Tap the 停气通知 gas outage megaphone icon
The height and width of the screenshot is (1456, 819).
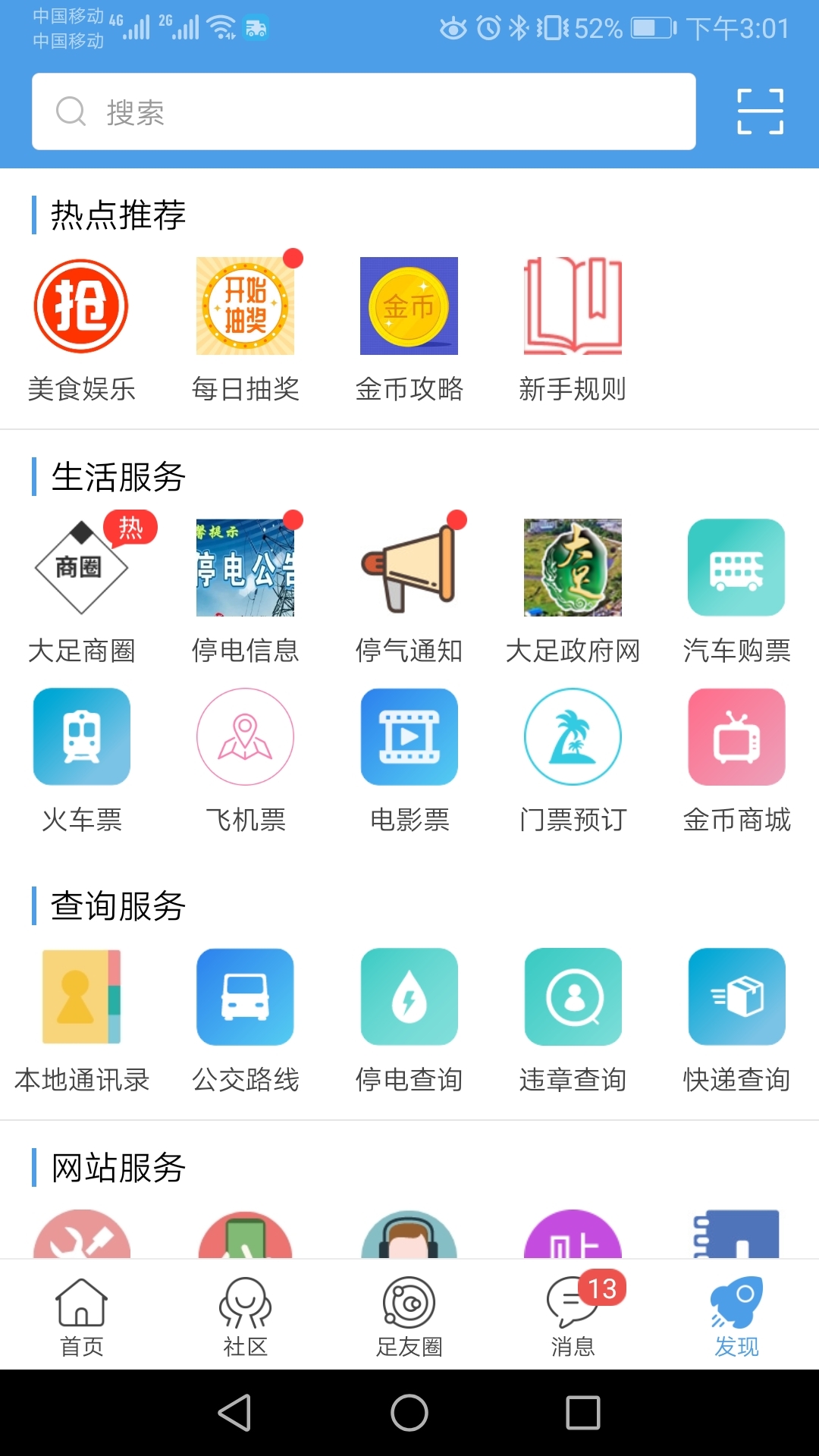pyautogui.click(x=409, y=566)
